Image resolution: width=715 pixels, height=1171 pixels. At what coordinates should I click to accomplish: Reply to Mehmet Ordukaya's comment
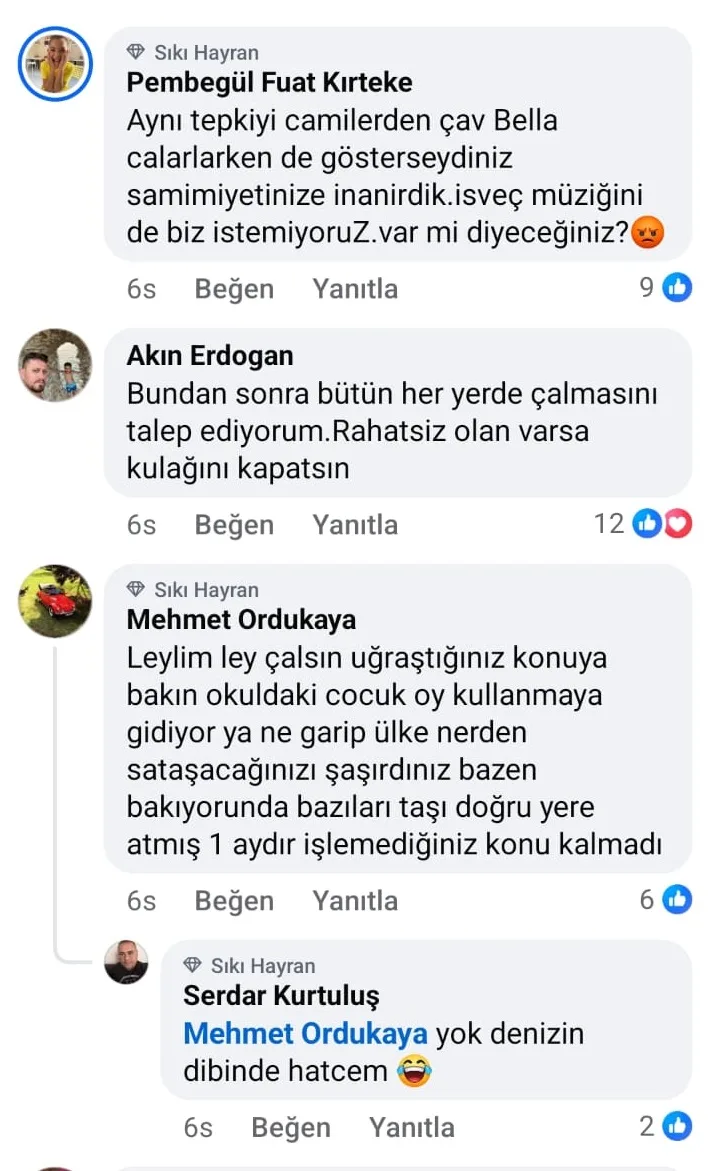click(355, 901)
